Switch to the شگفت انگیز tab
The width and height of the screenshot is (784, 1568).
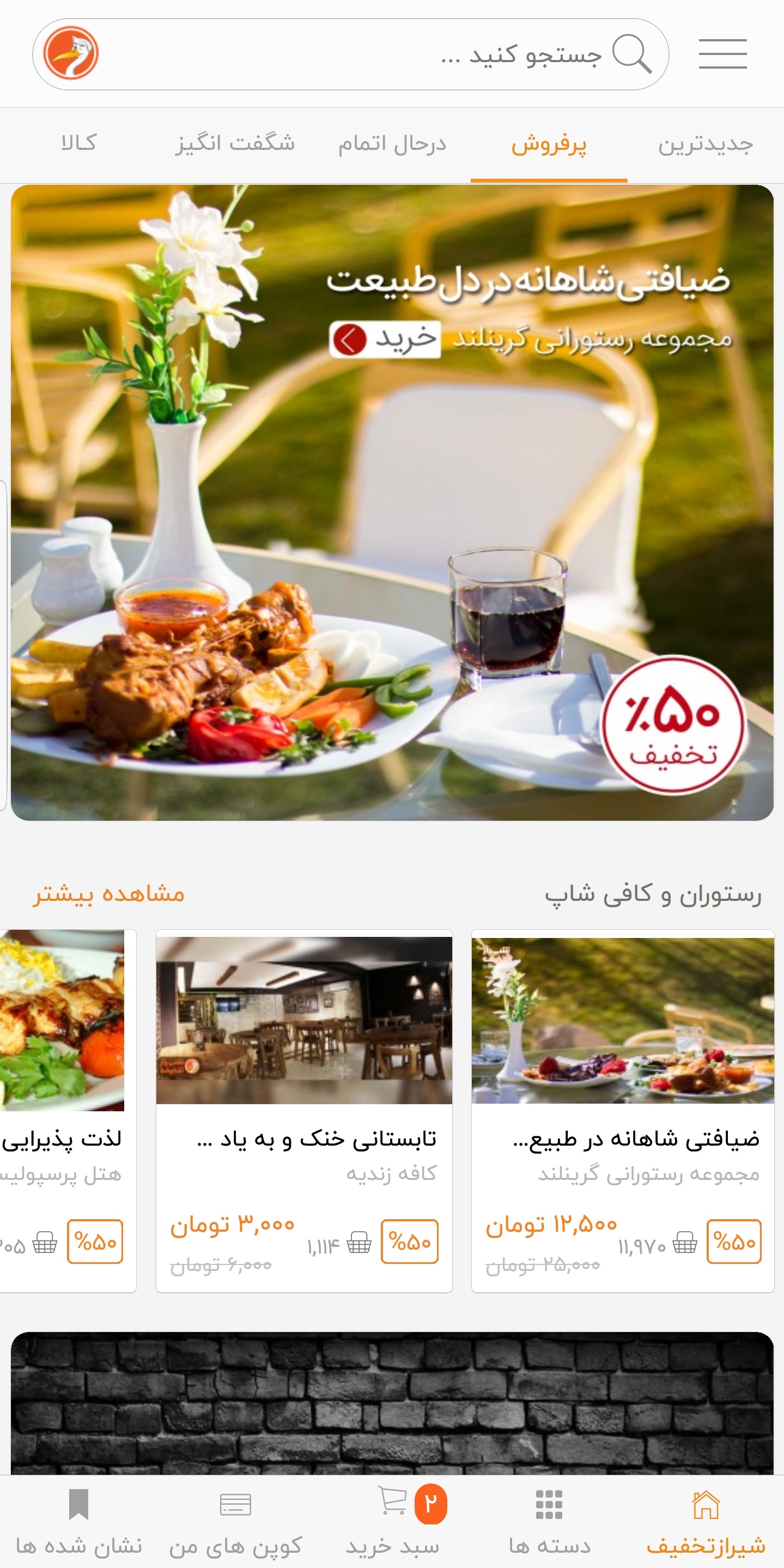pos(235,144)
